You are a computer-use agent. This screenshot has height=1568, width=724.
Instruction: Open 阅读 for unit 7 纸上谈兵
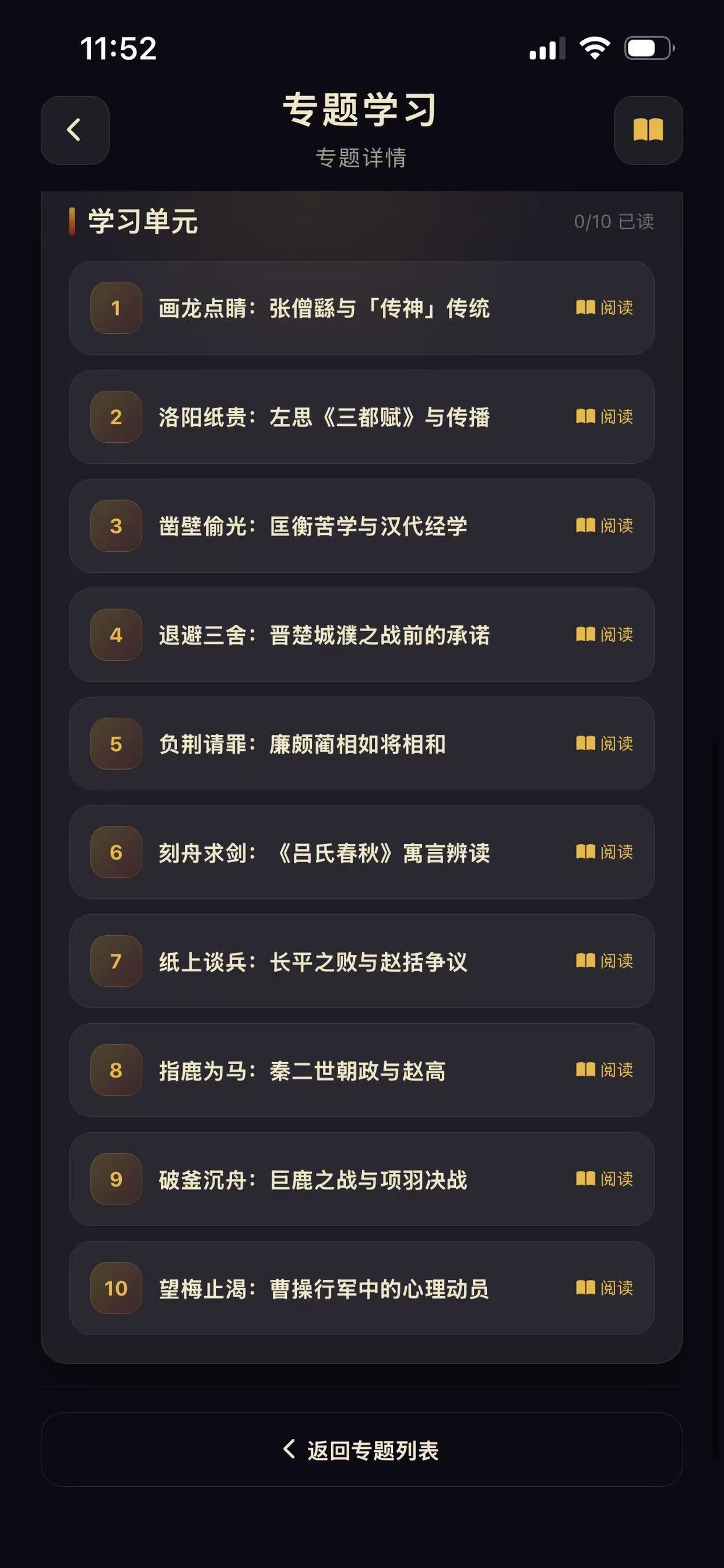(x=604, y=962)
